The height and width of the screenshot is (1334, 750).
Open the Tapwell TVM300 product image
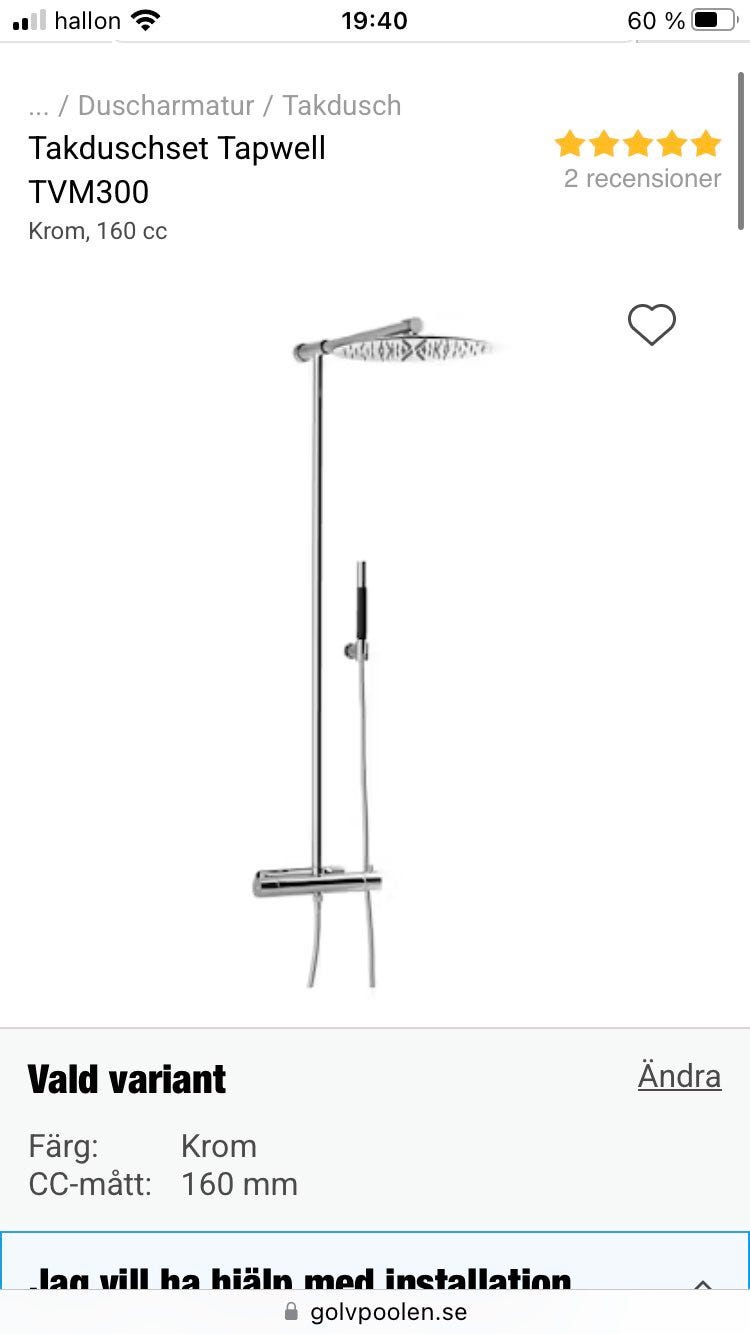(375, 650)
